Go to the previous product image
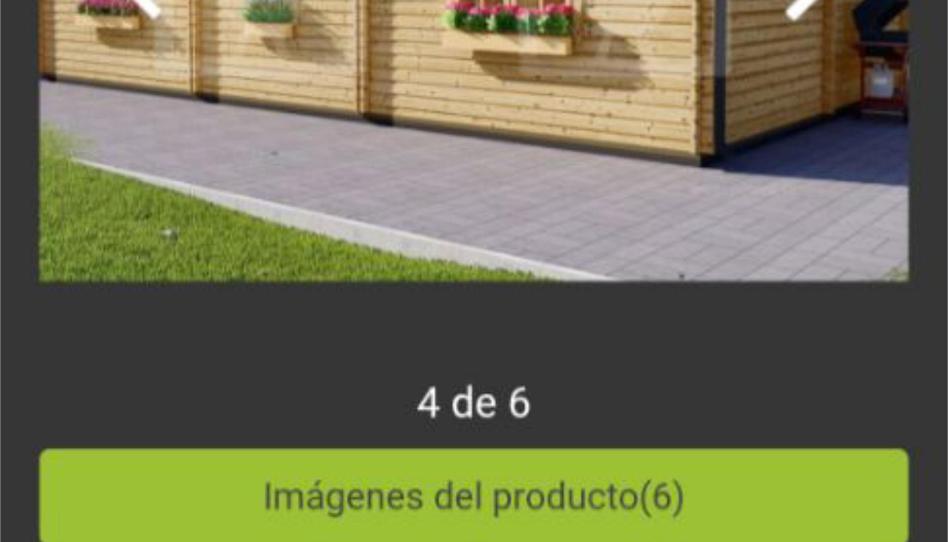Image resolution: width=948 pixels, height=542 pixels. click(x=147, y=8)
